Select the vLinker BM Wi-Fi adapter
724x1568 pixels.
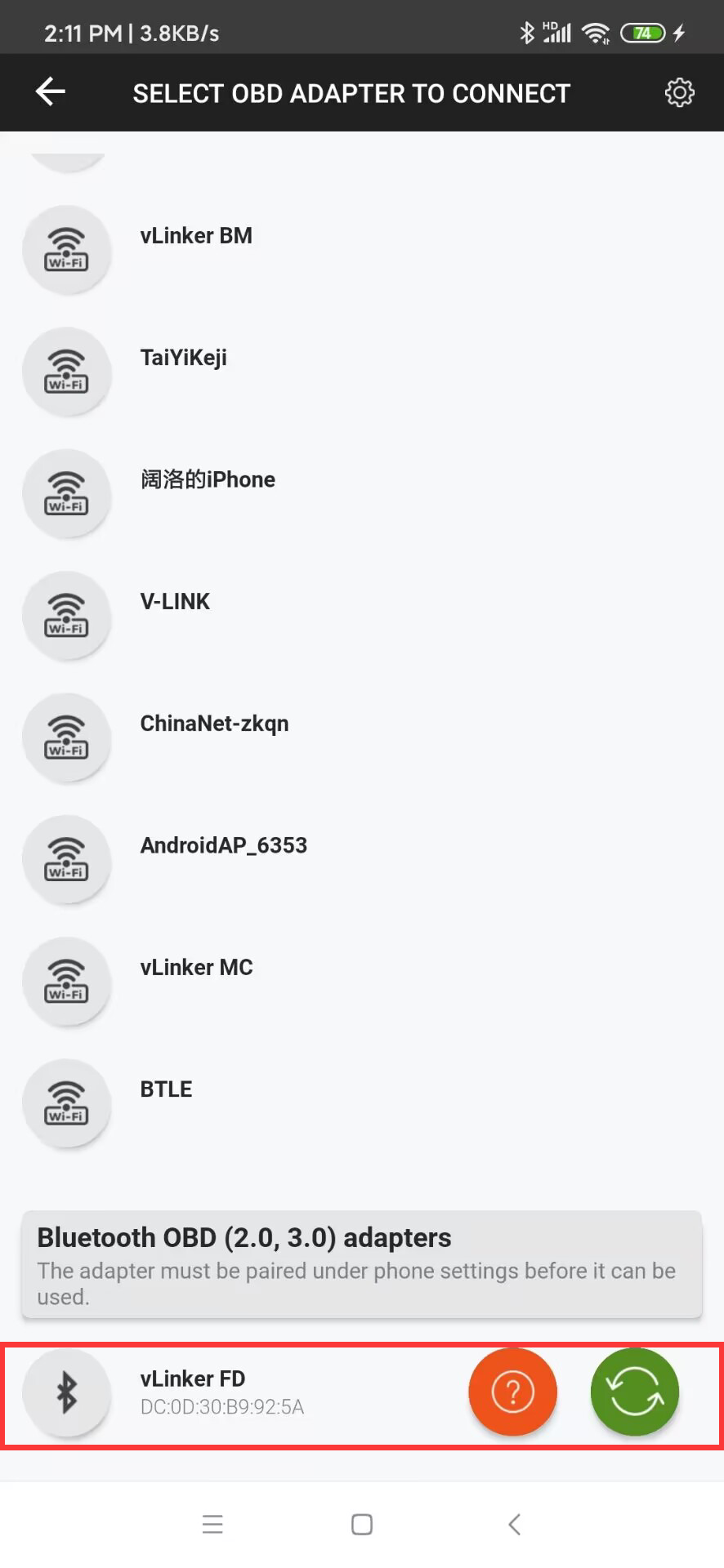(x=196, y=237)
